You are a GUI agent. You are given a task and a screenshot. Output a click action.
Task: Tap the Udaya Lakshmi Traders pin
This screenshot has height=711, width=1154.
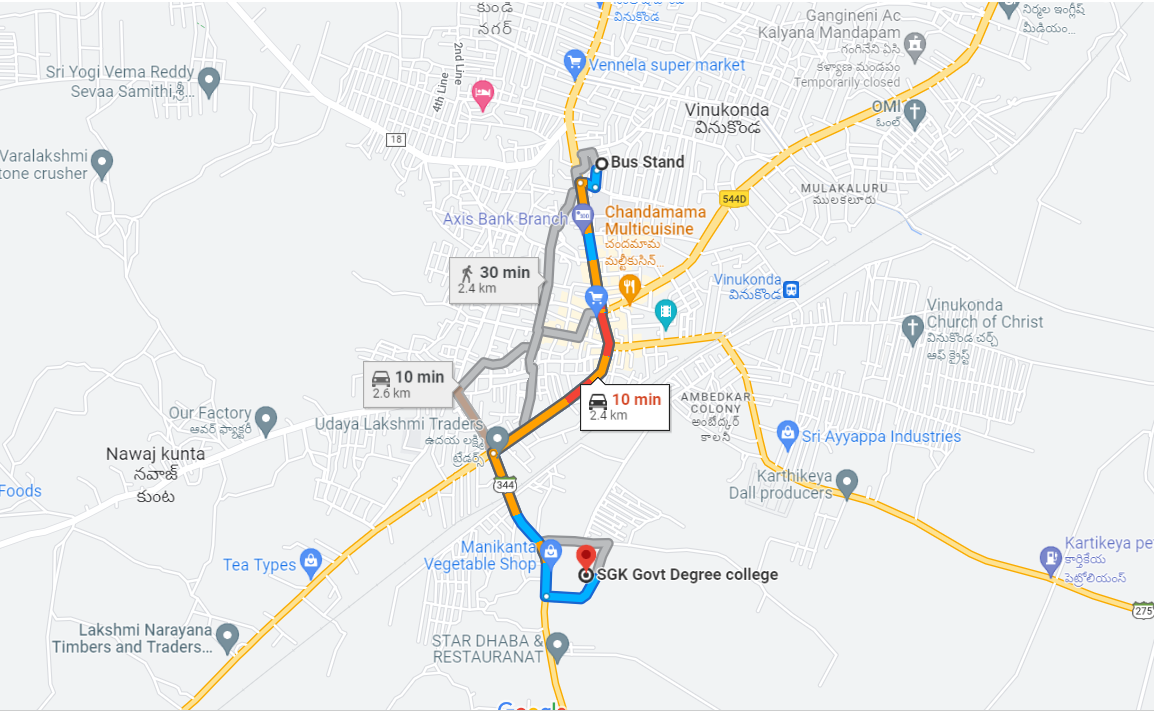497,437
